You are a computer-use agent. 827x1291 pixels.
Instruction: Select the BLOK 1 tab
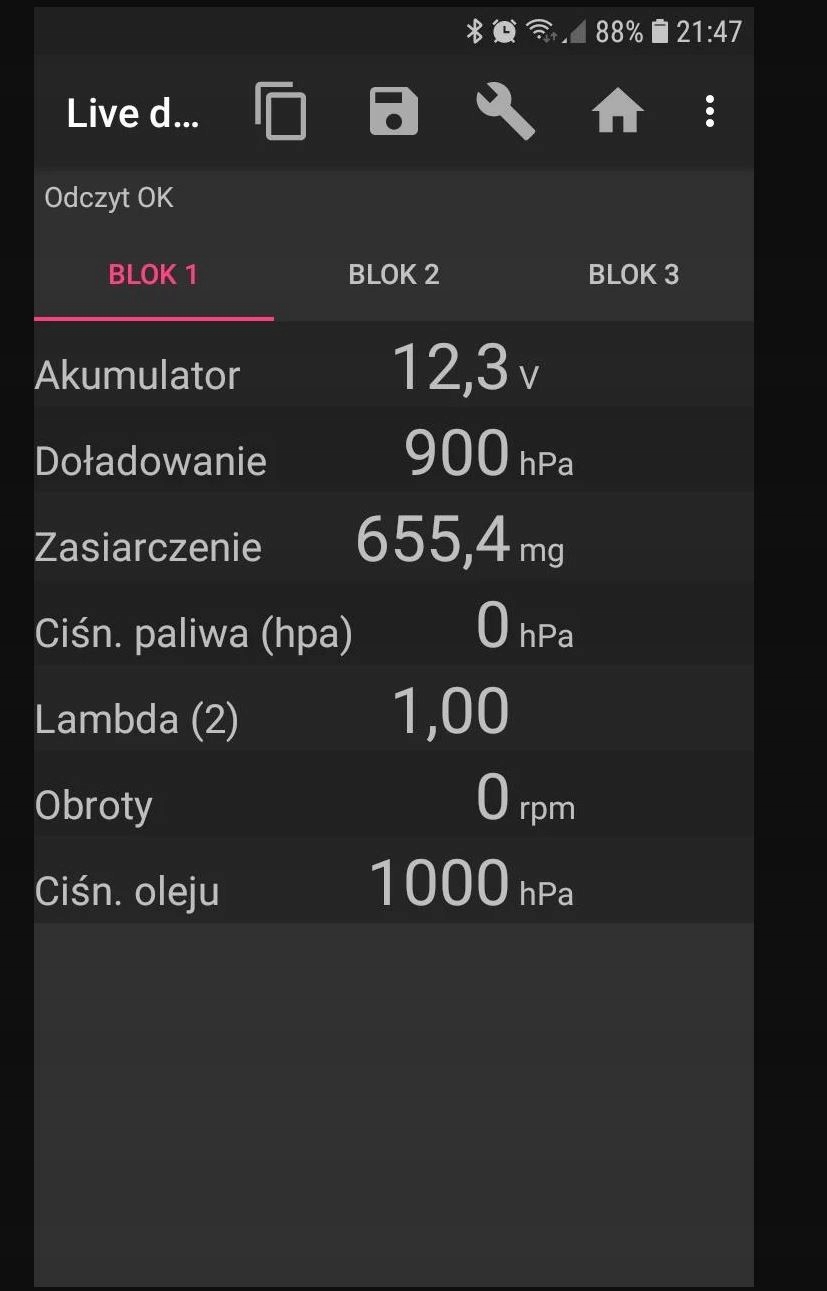[154, 275]
